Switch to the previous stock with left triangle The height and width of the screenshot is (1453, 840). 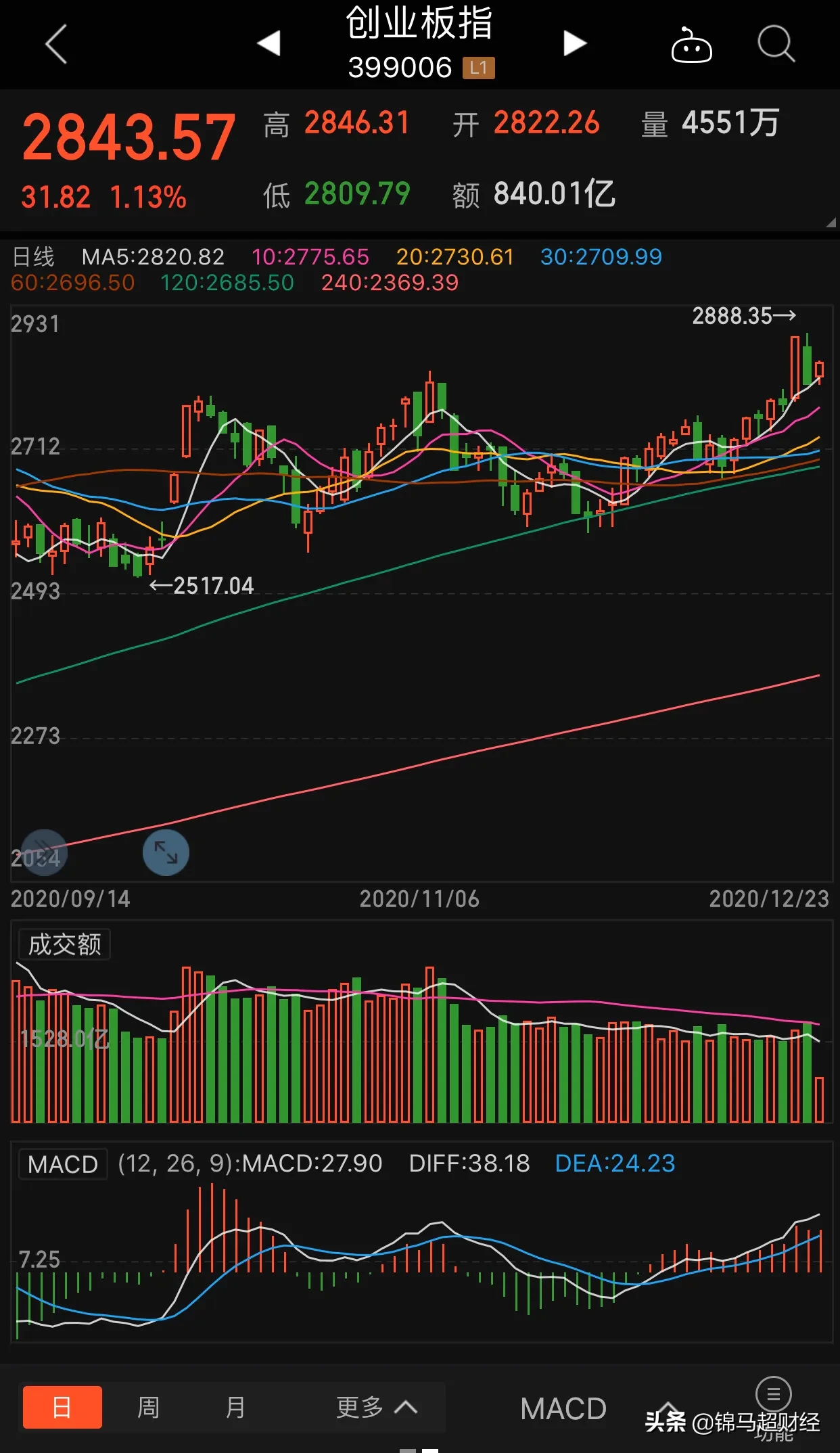(x=269, y=43)
